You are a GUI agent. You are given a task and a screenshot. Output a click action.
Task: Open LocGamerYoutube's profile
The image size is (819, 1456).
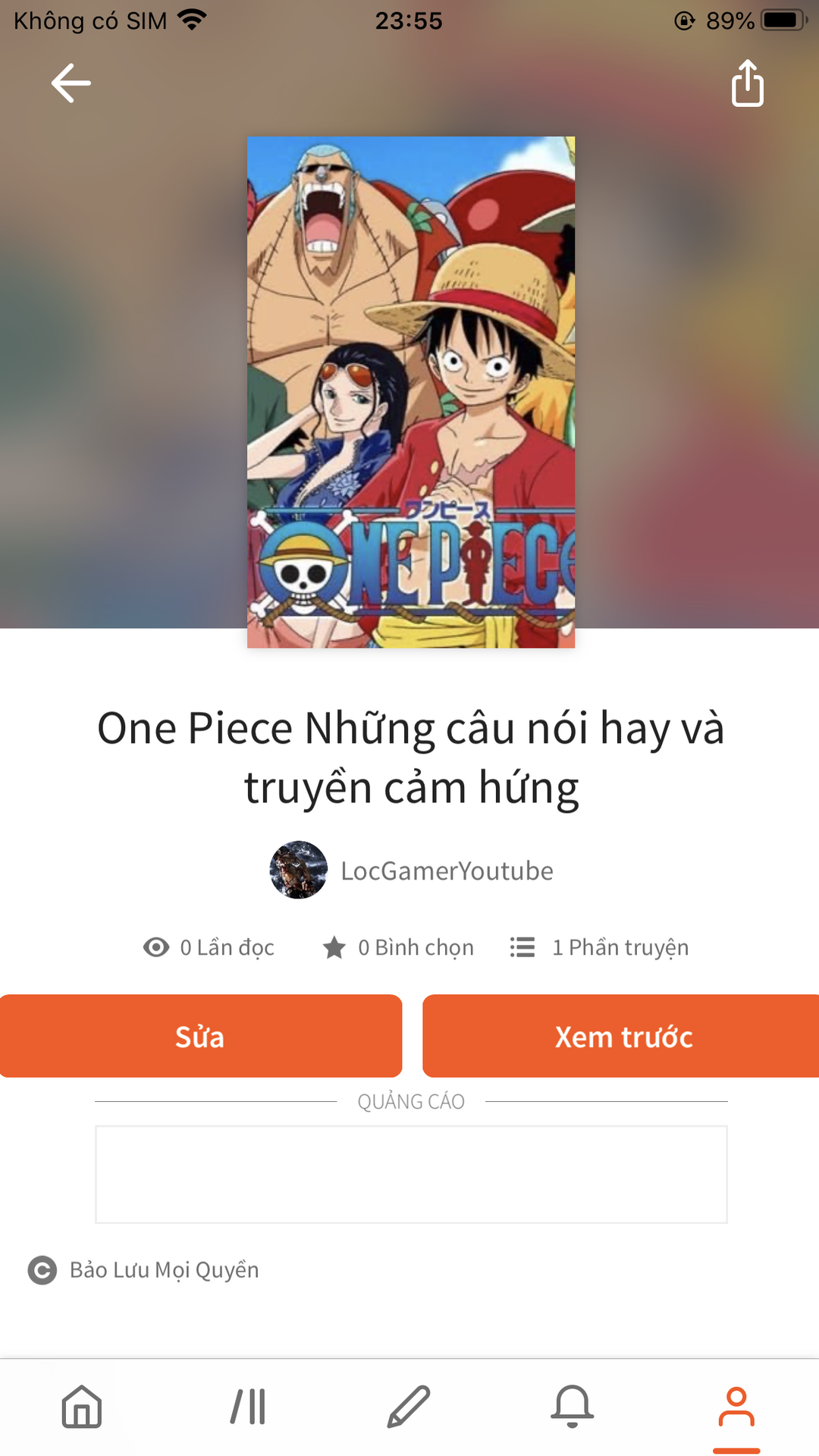tap(412, 871)
